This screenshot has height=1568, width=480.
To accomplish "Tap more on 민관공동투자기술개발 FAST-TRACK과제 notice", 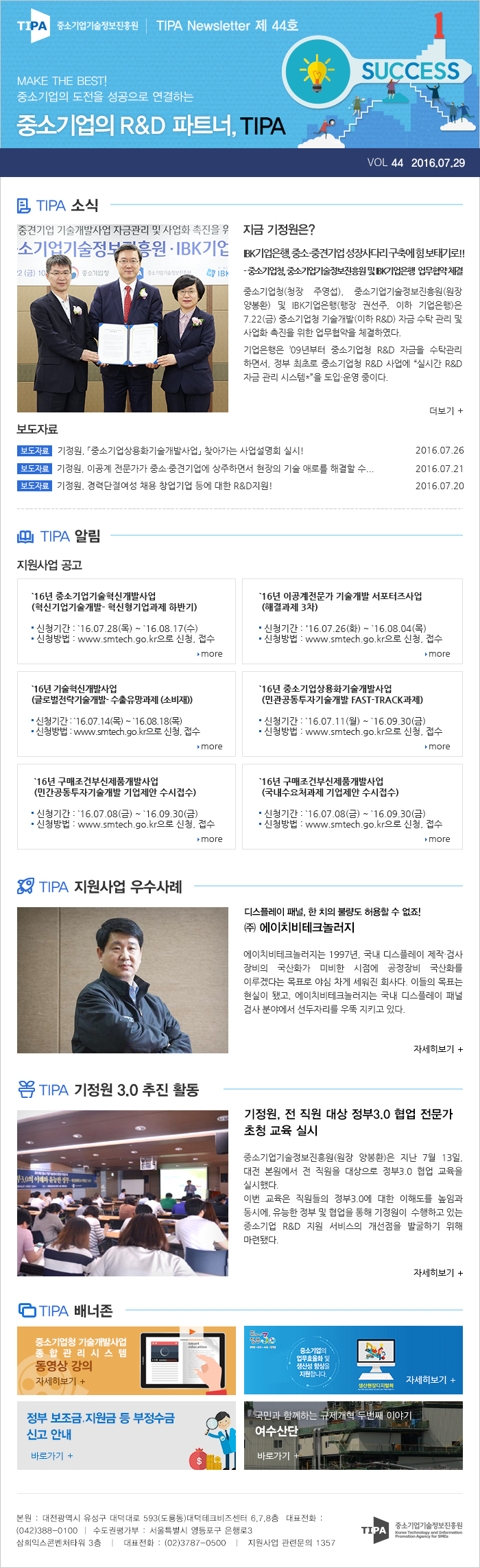I will pyautogui.click(x=438, y=747).
